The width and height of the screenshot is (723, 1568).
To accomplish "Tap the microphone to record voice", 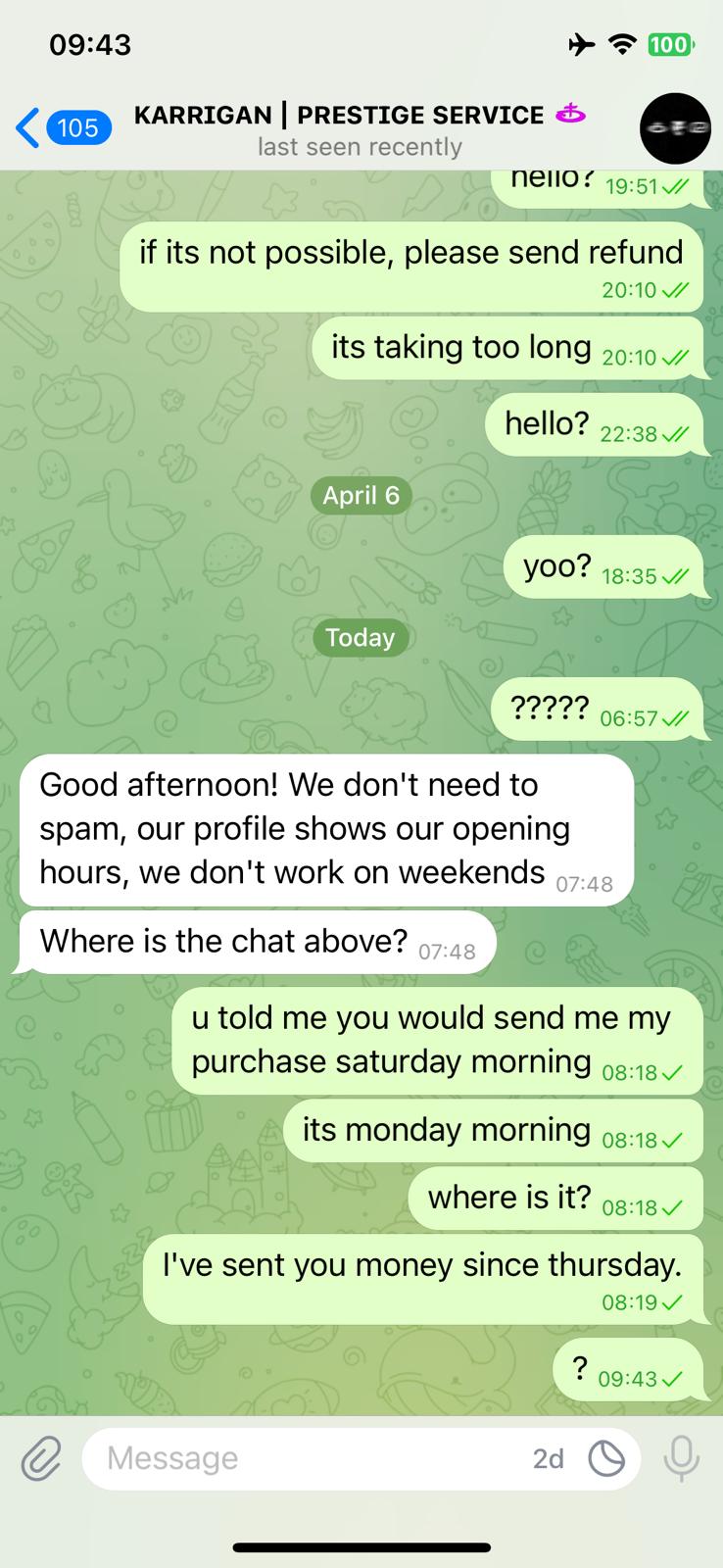I will coord(682,1458).
